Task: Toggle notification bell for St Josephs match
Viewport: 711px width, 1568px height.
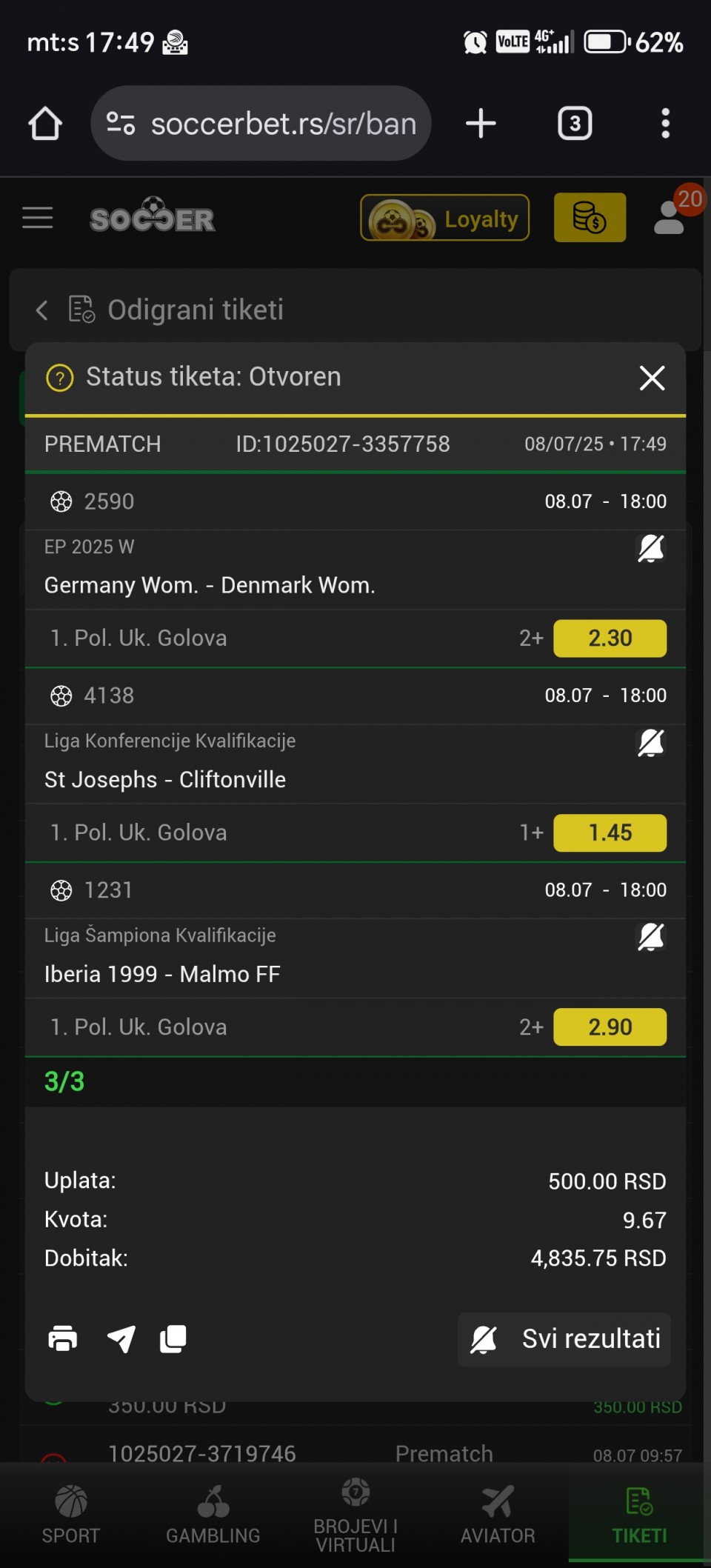Action: click(651, 743)
